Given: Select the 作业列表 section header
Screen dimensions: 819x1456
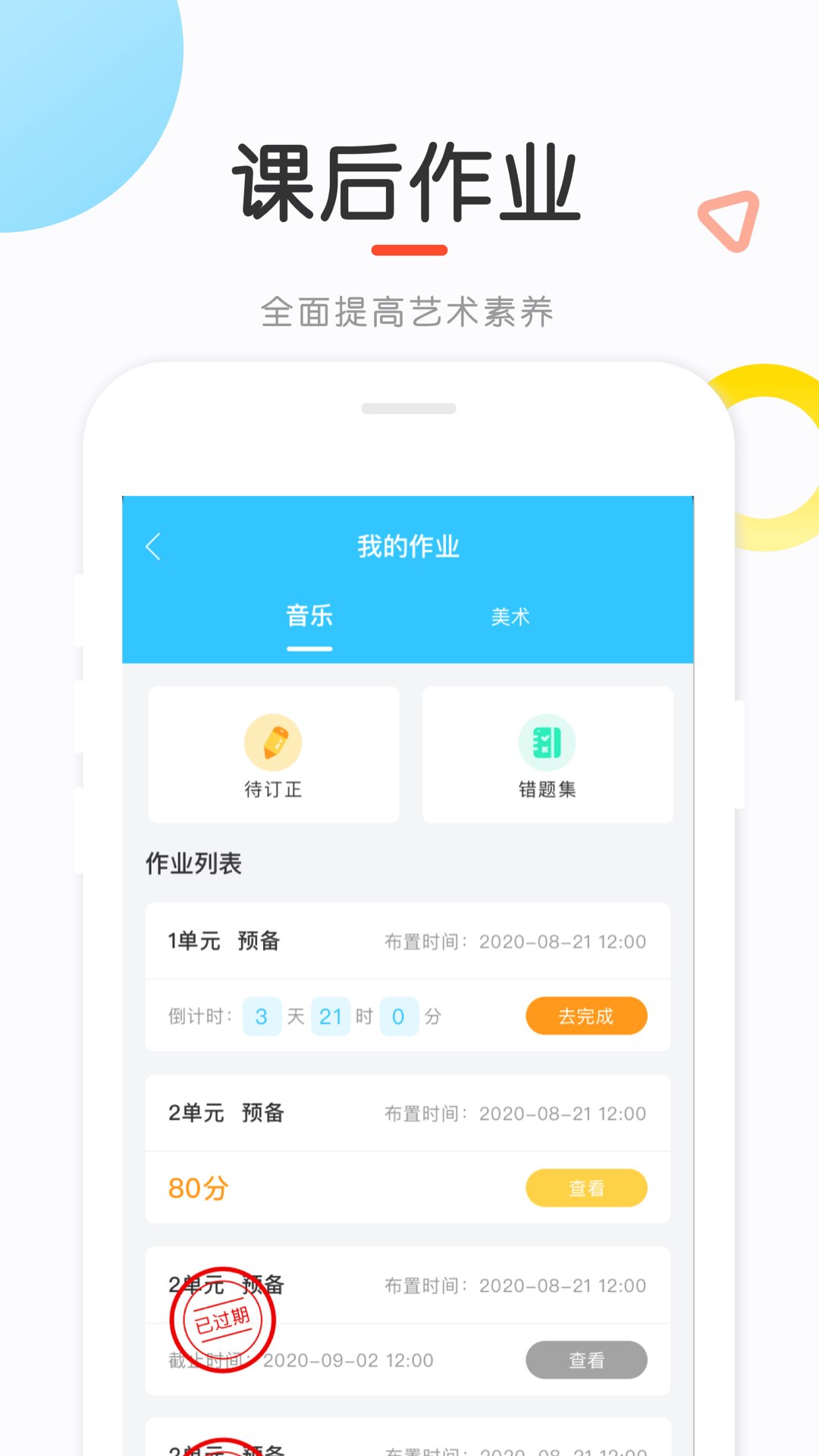Looking at the screenshot, I should [192, 863].
